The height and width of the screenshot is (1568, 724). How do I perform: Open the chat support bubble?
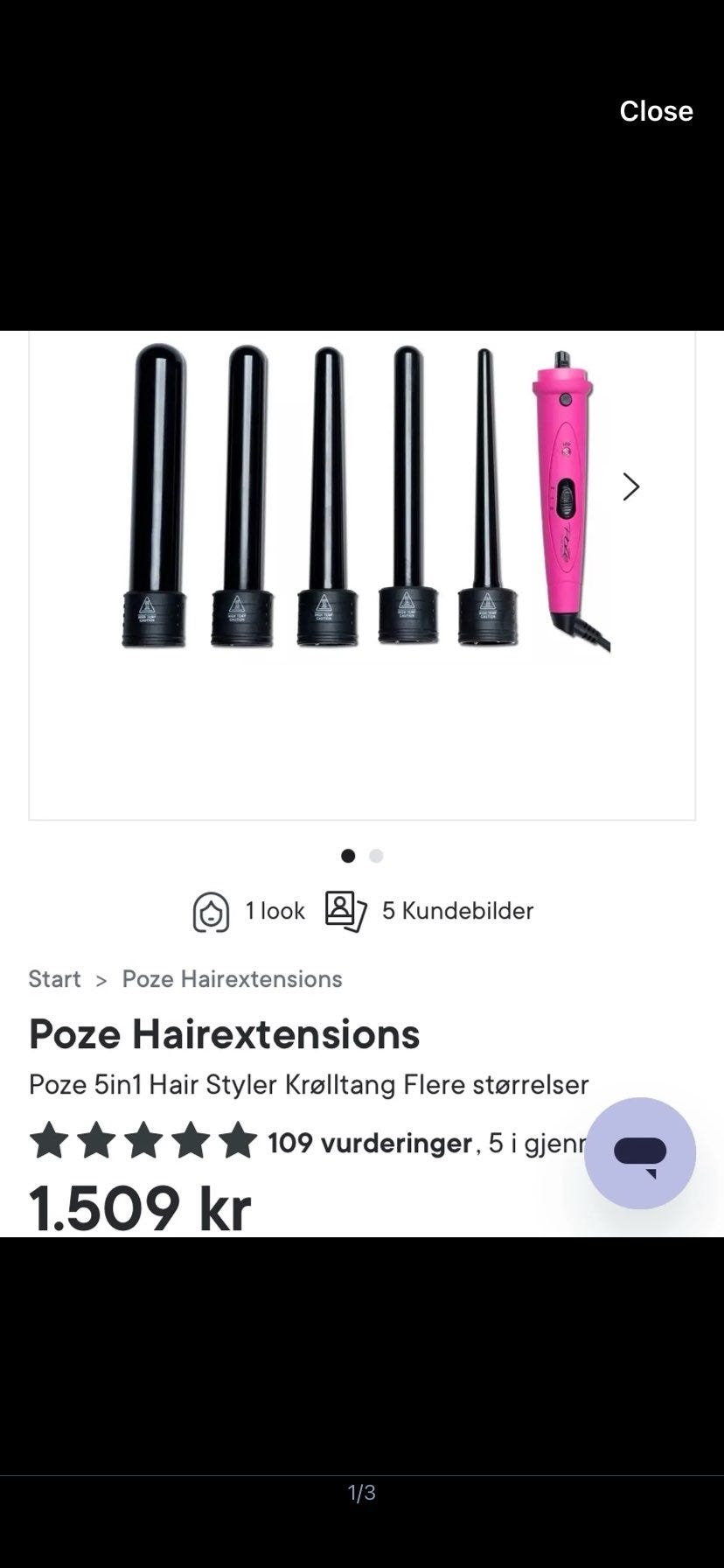640,1153
